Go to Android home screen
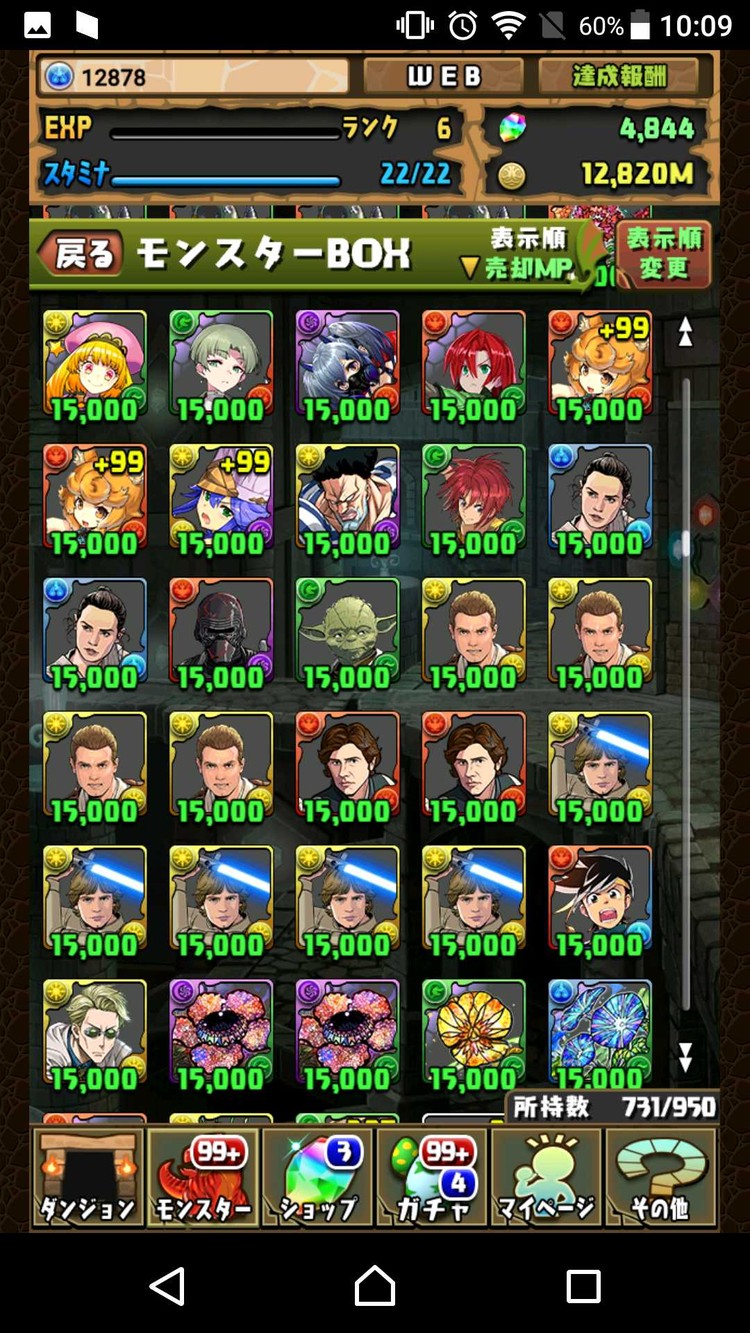 [375, 1285]
